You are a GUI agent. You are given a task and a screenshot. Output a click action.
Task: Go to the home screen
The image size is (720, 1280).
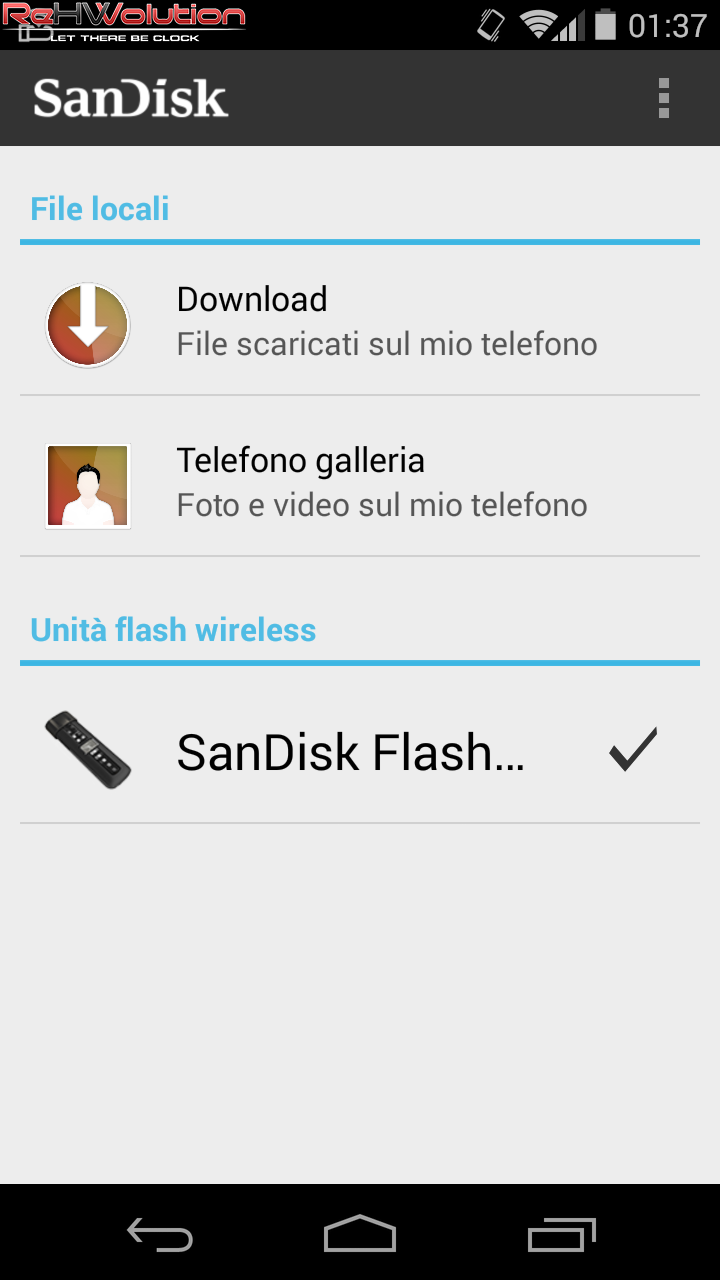point(360,1234)
